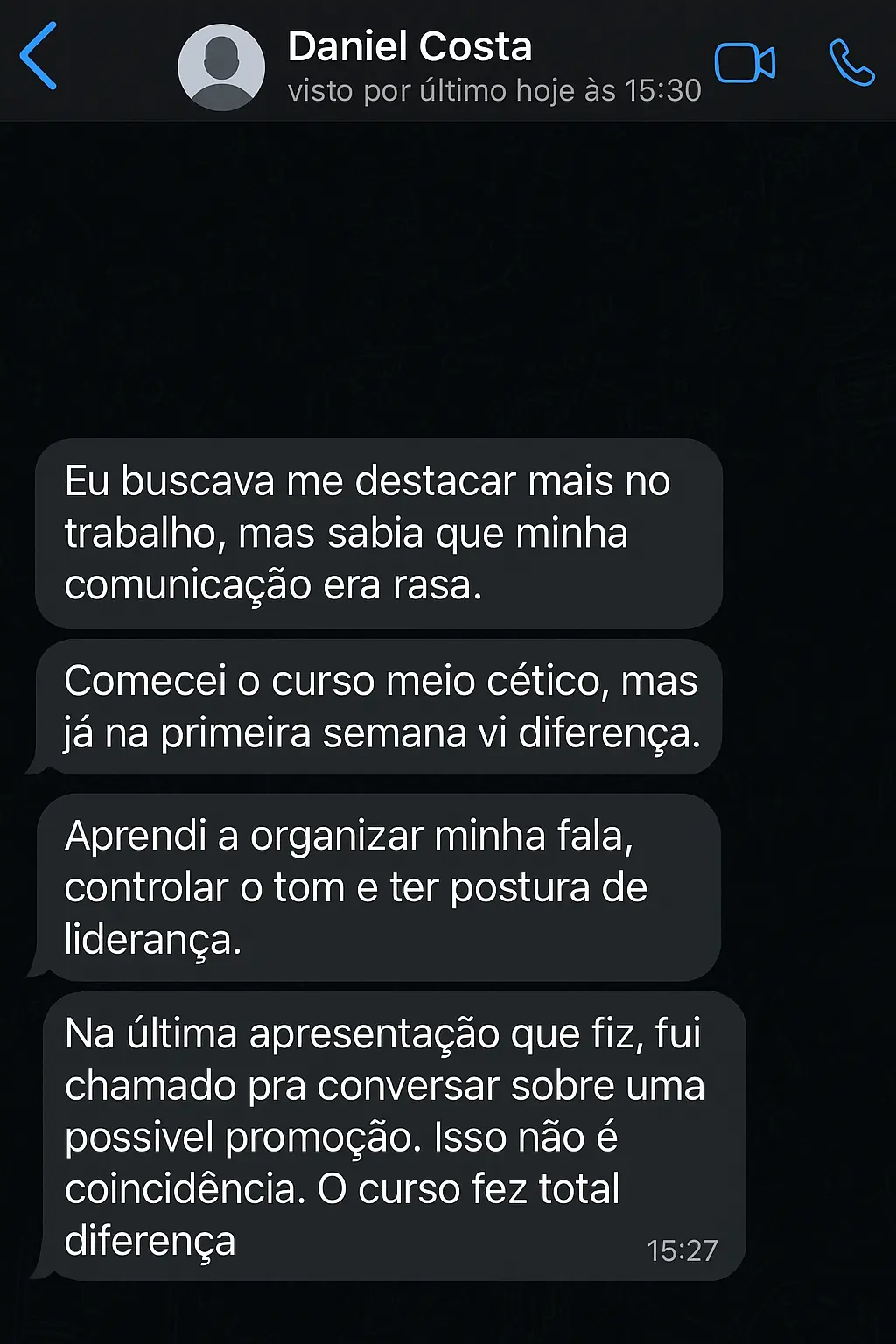Click the default avatar silhouette icon
Screen dimensions: 896x1344
[221, 63]
